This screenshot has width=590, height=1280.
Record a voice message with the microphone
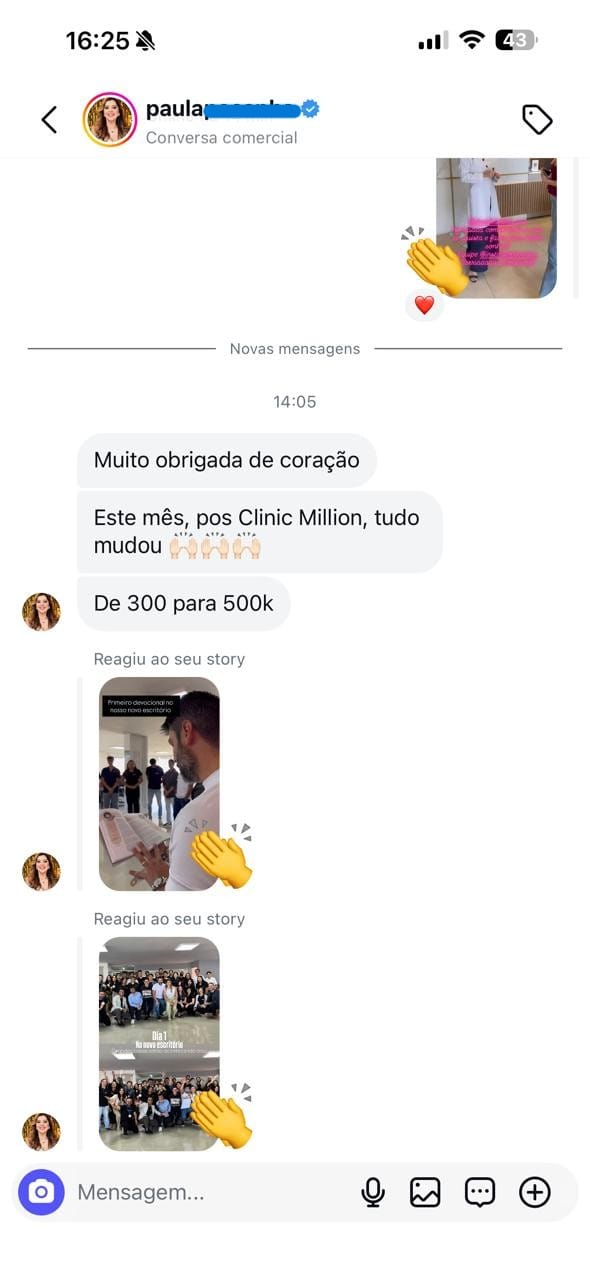click(x=373, y=1192)
